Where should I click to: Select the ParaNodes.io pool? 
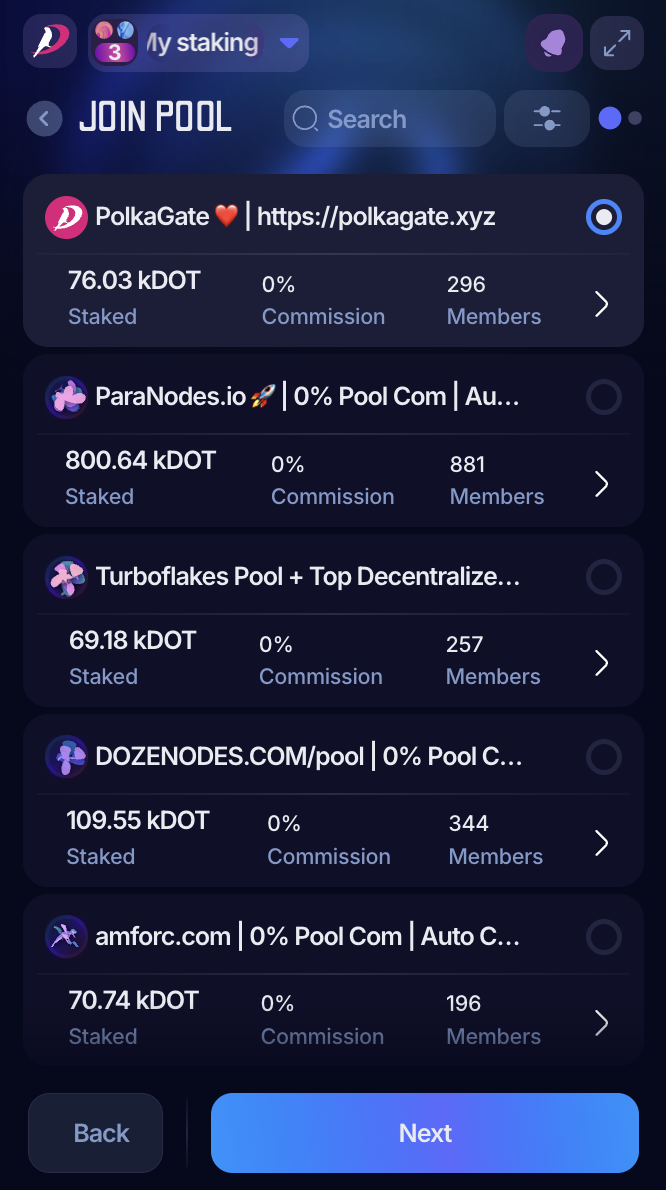coord(603,397)
